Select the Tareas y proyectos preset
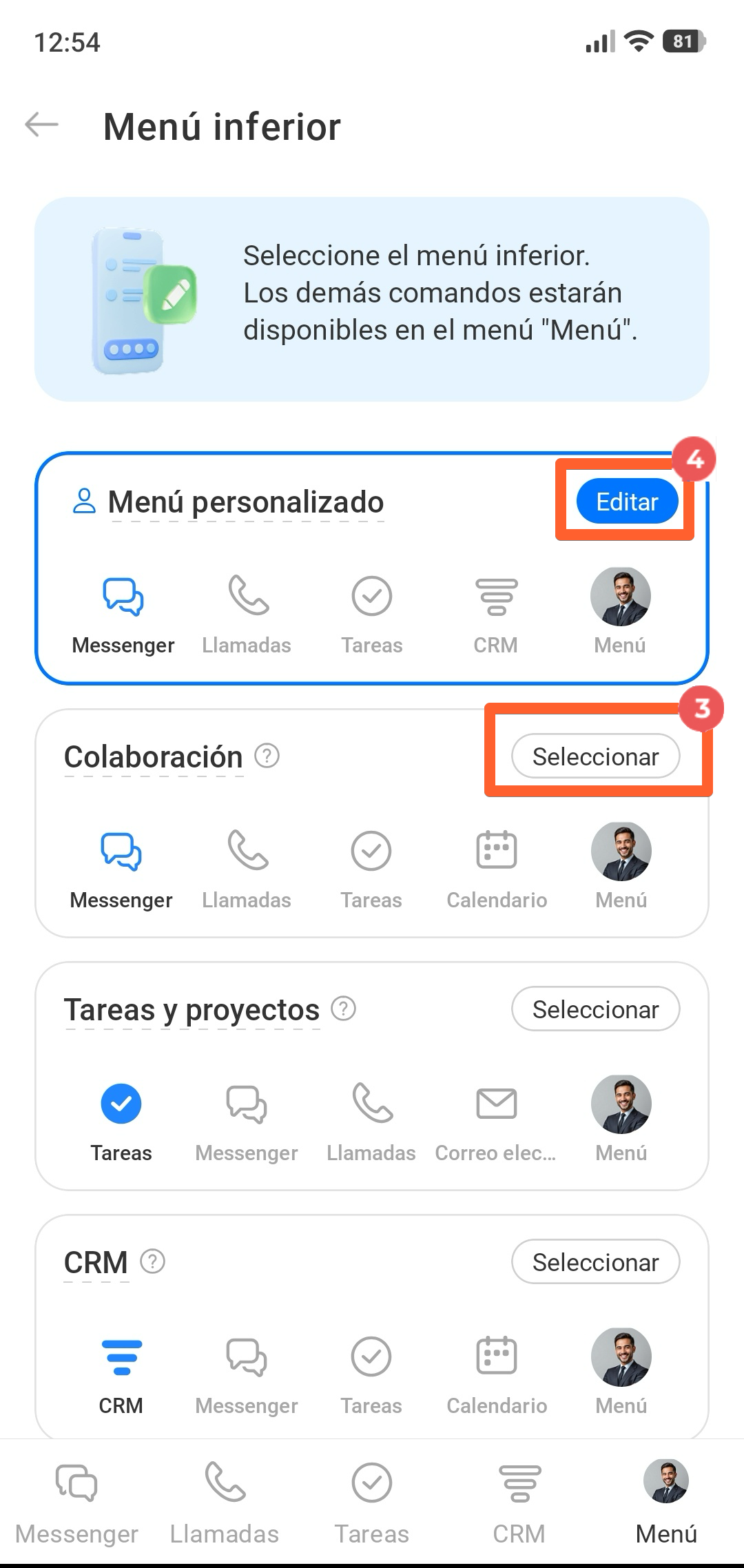Image resolution: width=744 pixels, height=1568 pixels. point(595,1009)
